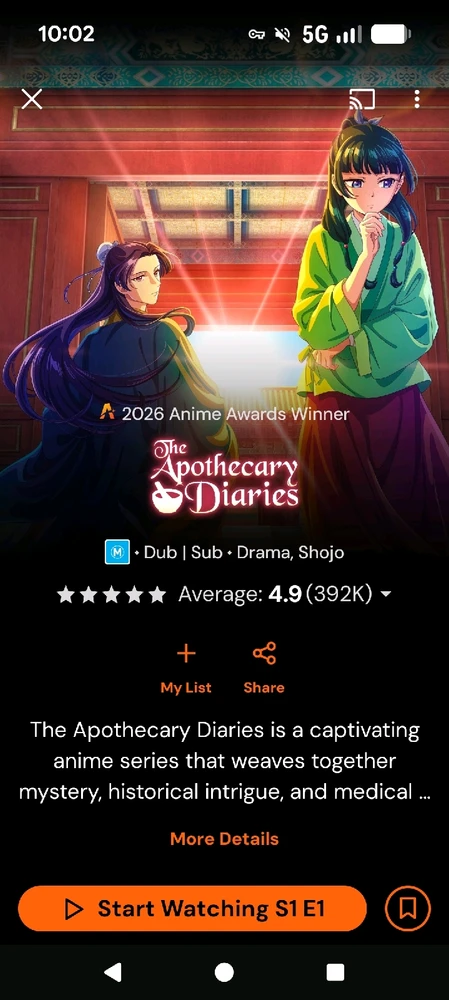
Task: Expand the average rating dropdown
Action: (x=385, y=594)
